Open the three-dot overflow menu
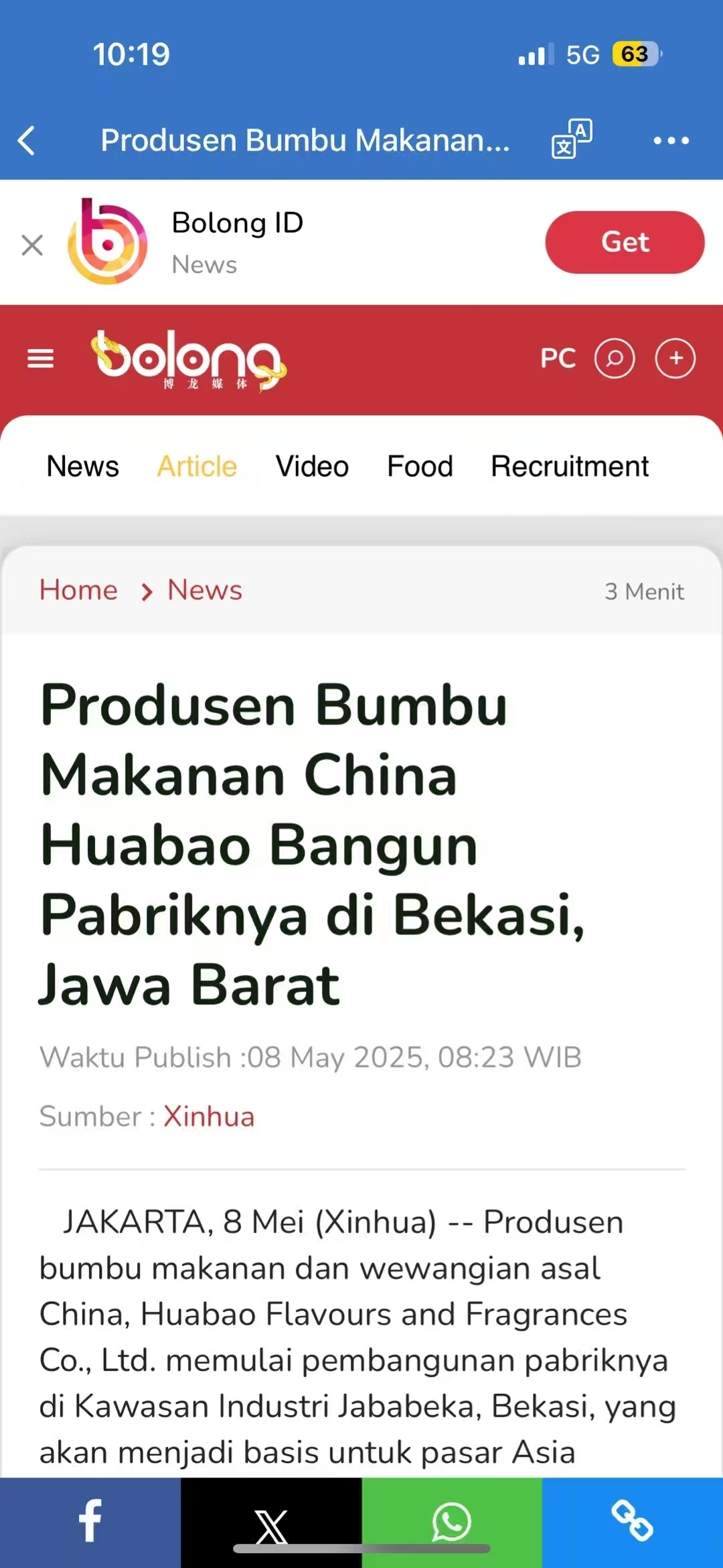The height and width of the screenshot is (1568, 723). tap(671, 141)
